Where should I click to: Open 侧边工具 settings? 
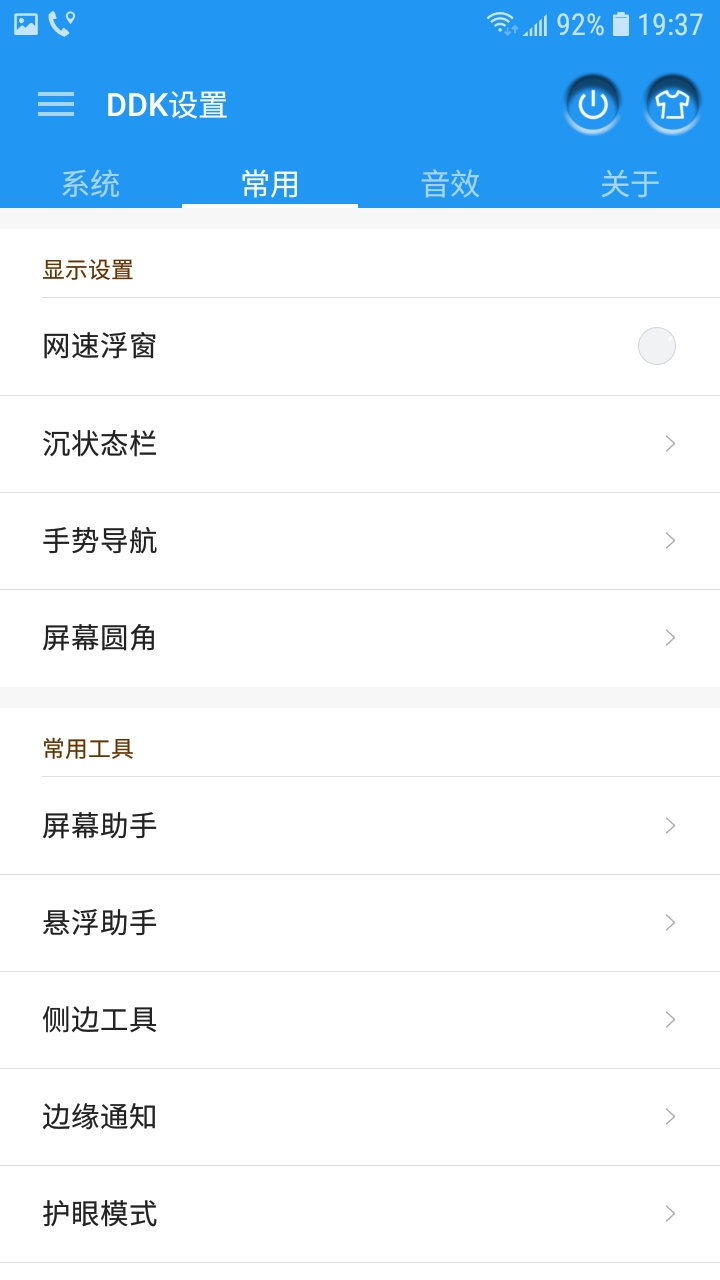pos(360,1020)
